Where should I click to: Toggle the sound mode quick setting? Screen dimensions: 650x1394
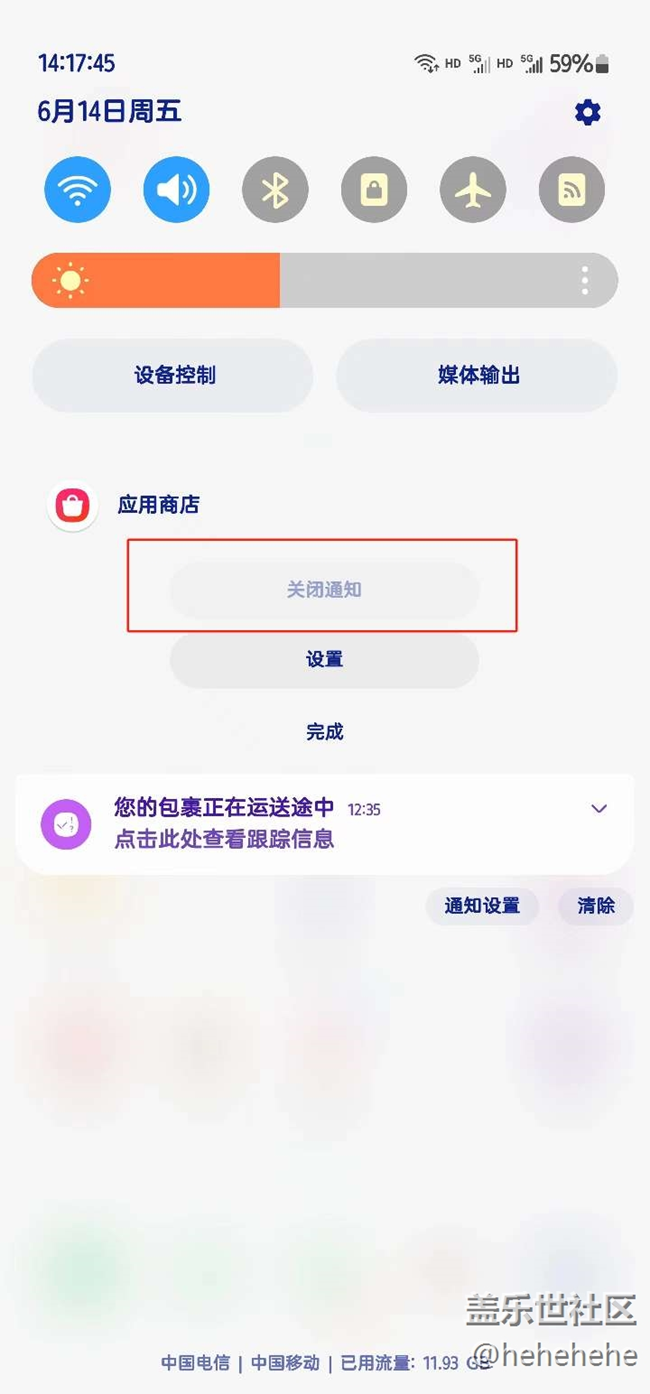(176, 189)
